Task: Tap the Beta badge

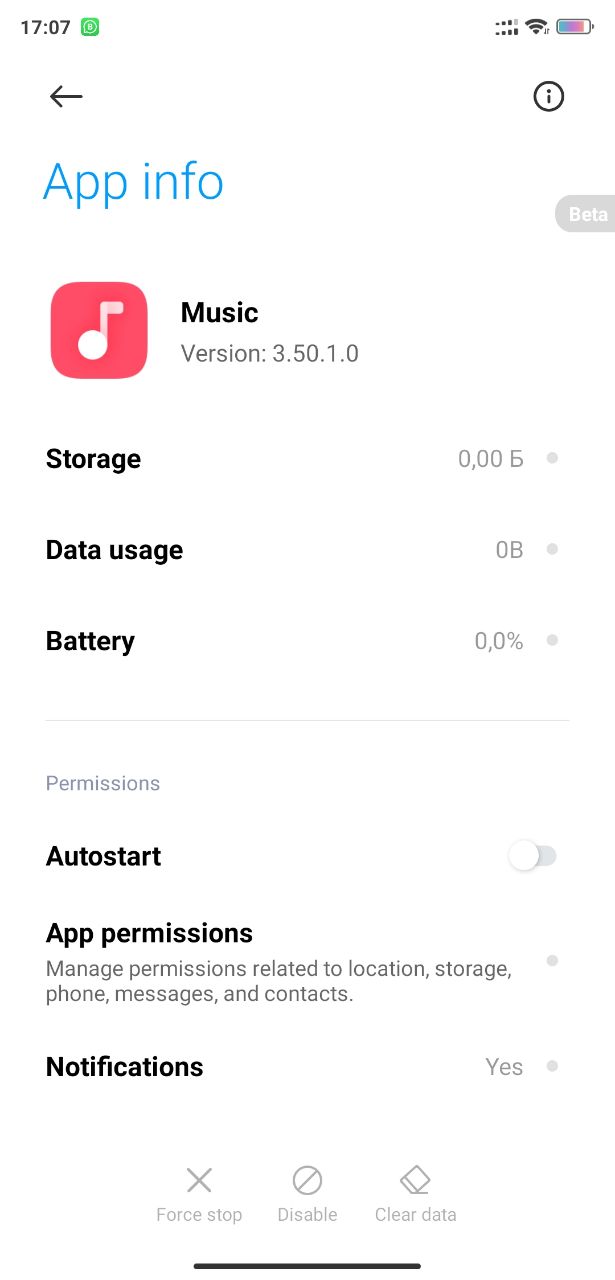Action: 586,214
